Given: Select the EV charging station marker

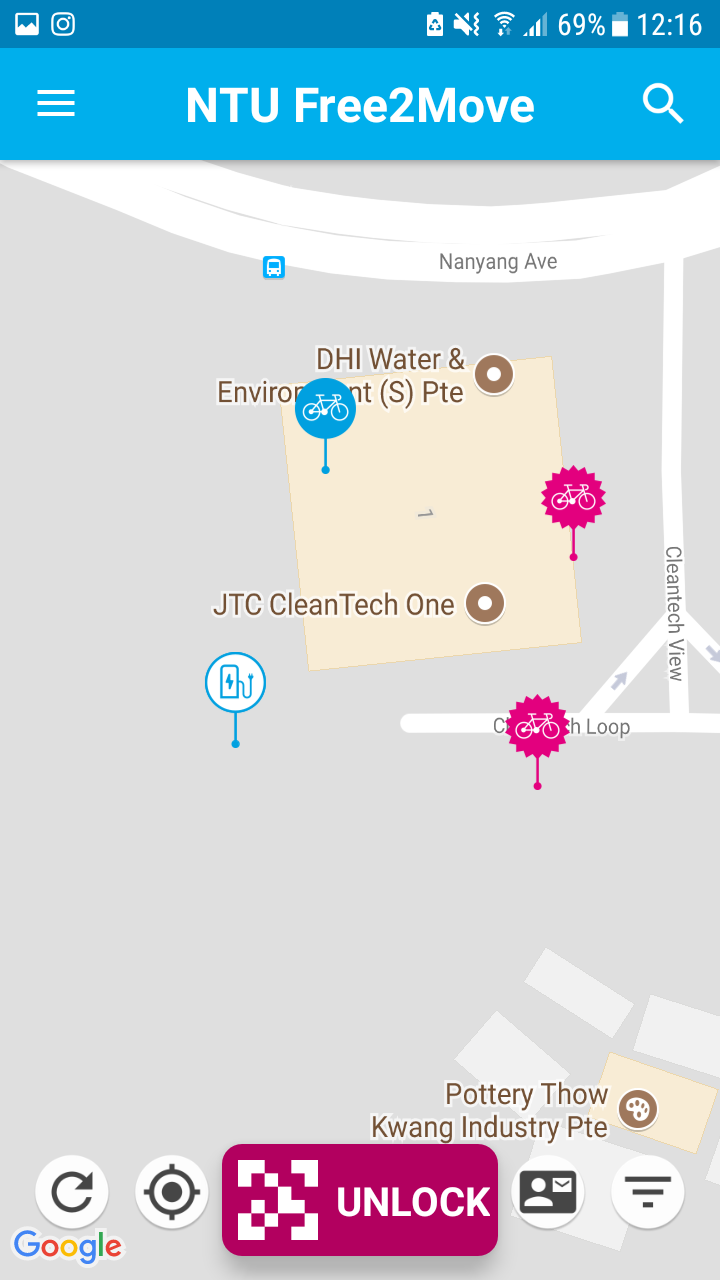Looking at the screenshot, I should click(x=235, y=684).
